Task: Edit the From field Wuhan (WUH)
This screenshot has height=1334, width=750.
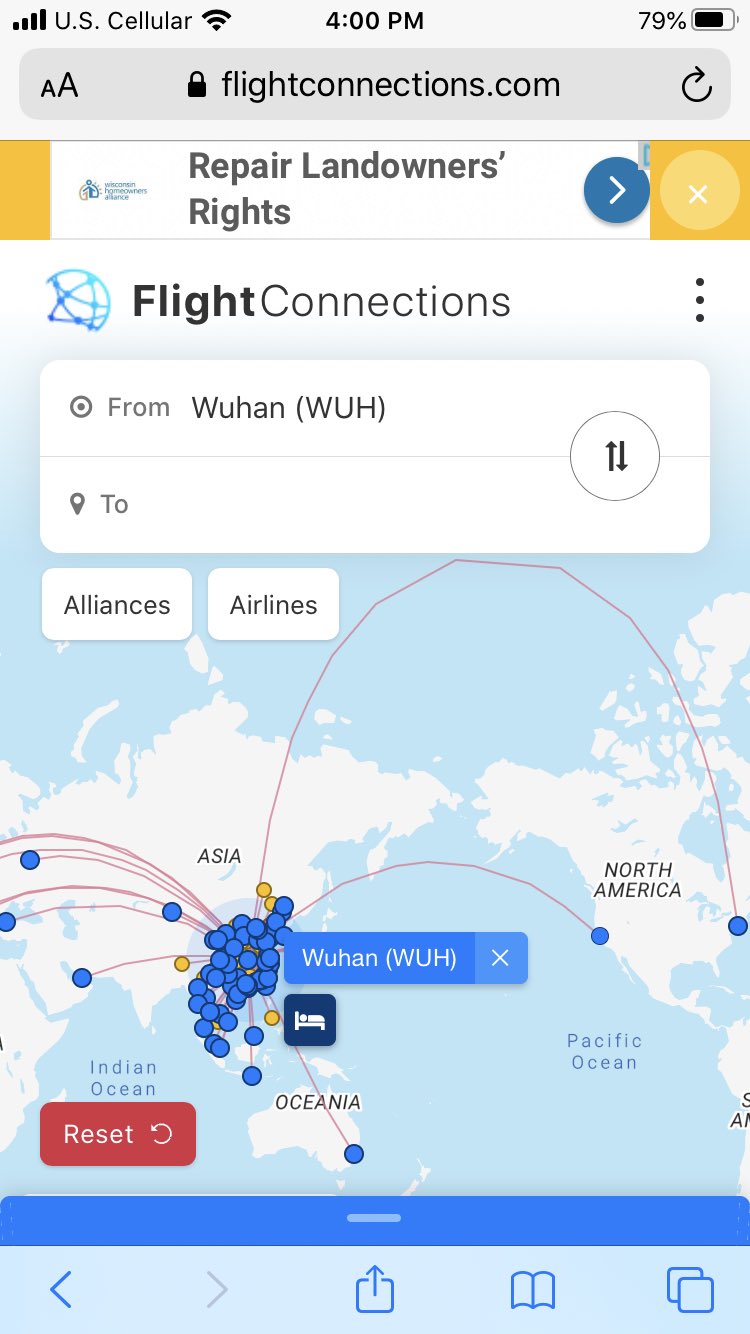Action: [x=290, y=408]
